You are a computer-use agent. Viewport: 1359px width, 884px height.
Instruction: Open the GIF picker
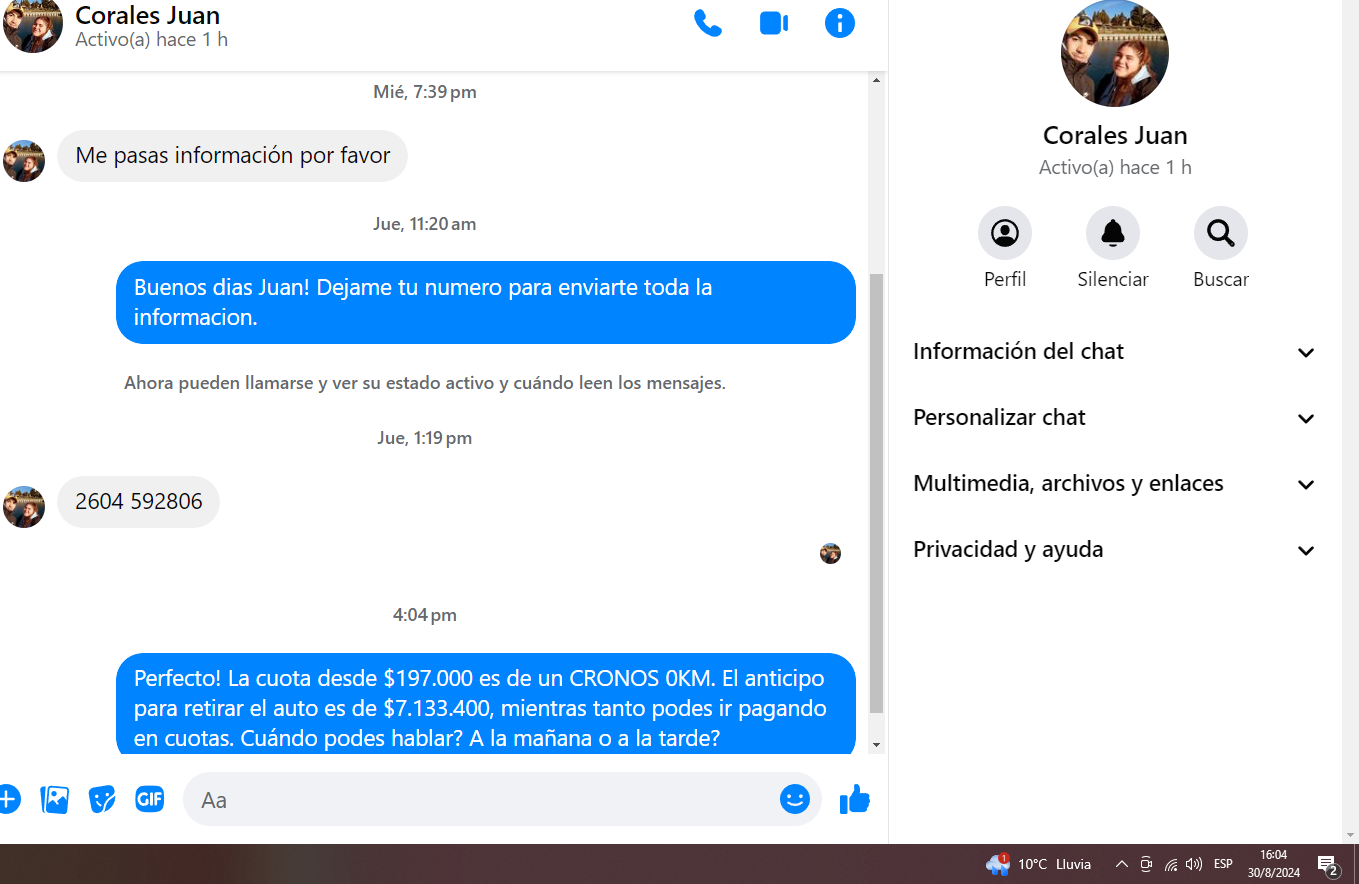click(x=150, y=799)
